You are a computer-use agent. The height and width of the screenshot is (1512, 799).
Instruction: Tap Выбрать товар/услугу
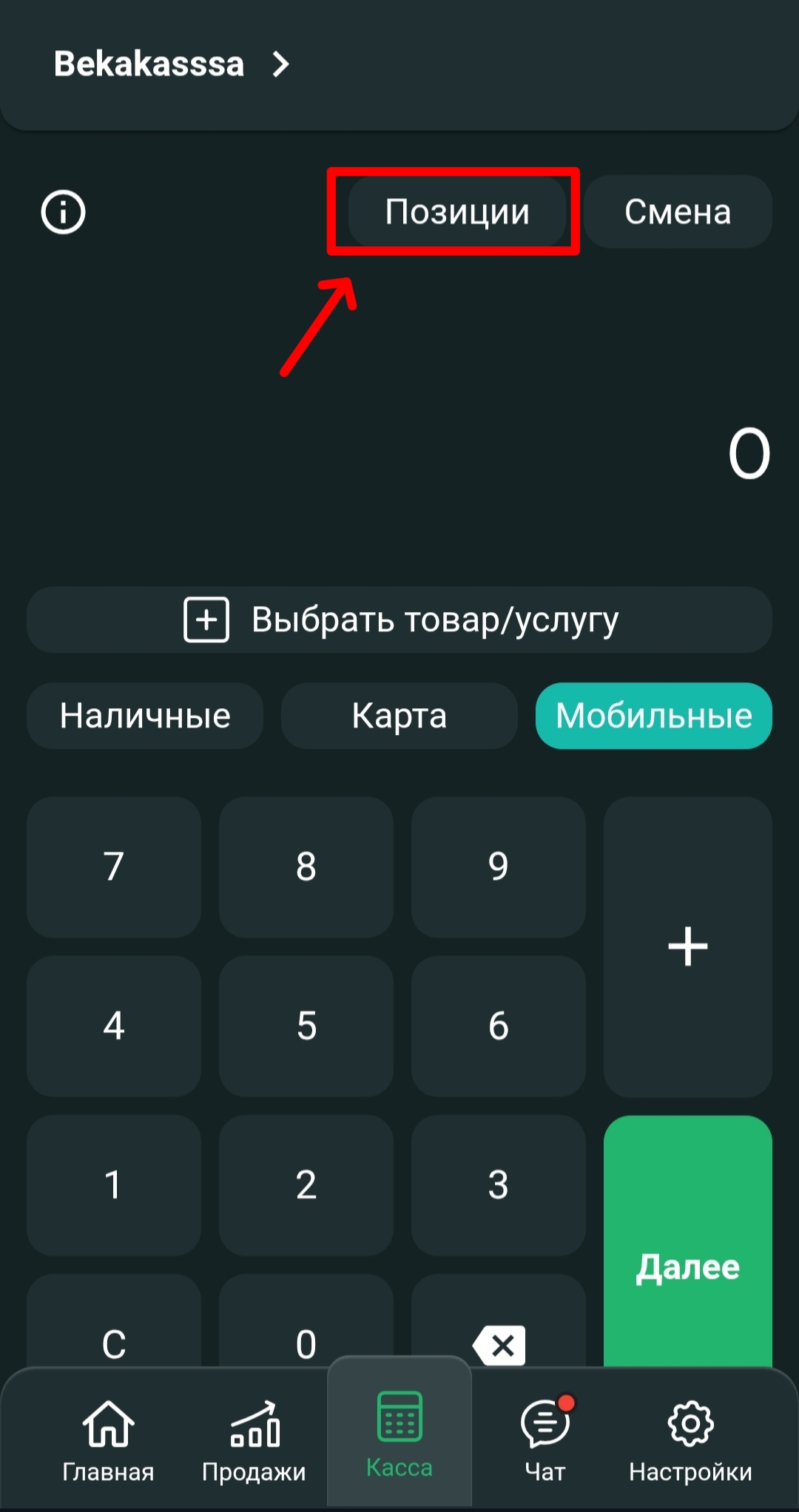(399, 620)
